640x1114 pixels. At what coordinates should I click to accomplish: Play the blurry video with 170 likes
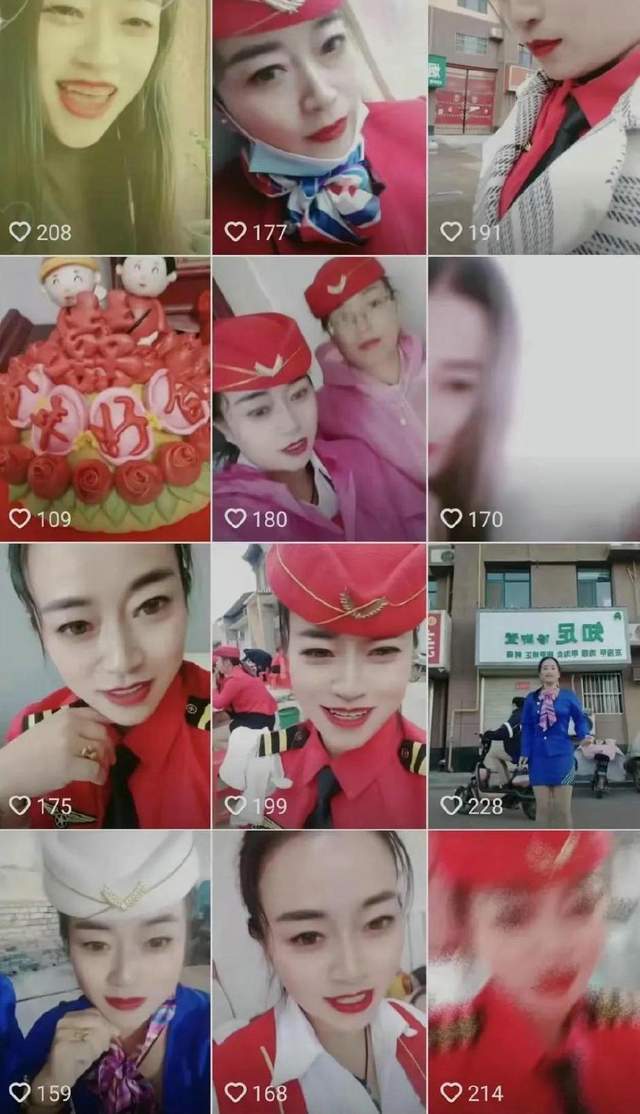[x=534, y=398]
